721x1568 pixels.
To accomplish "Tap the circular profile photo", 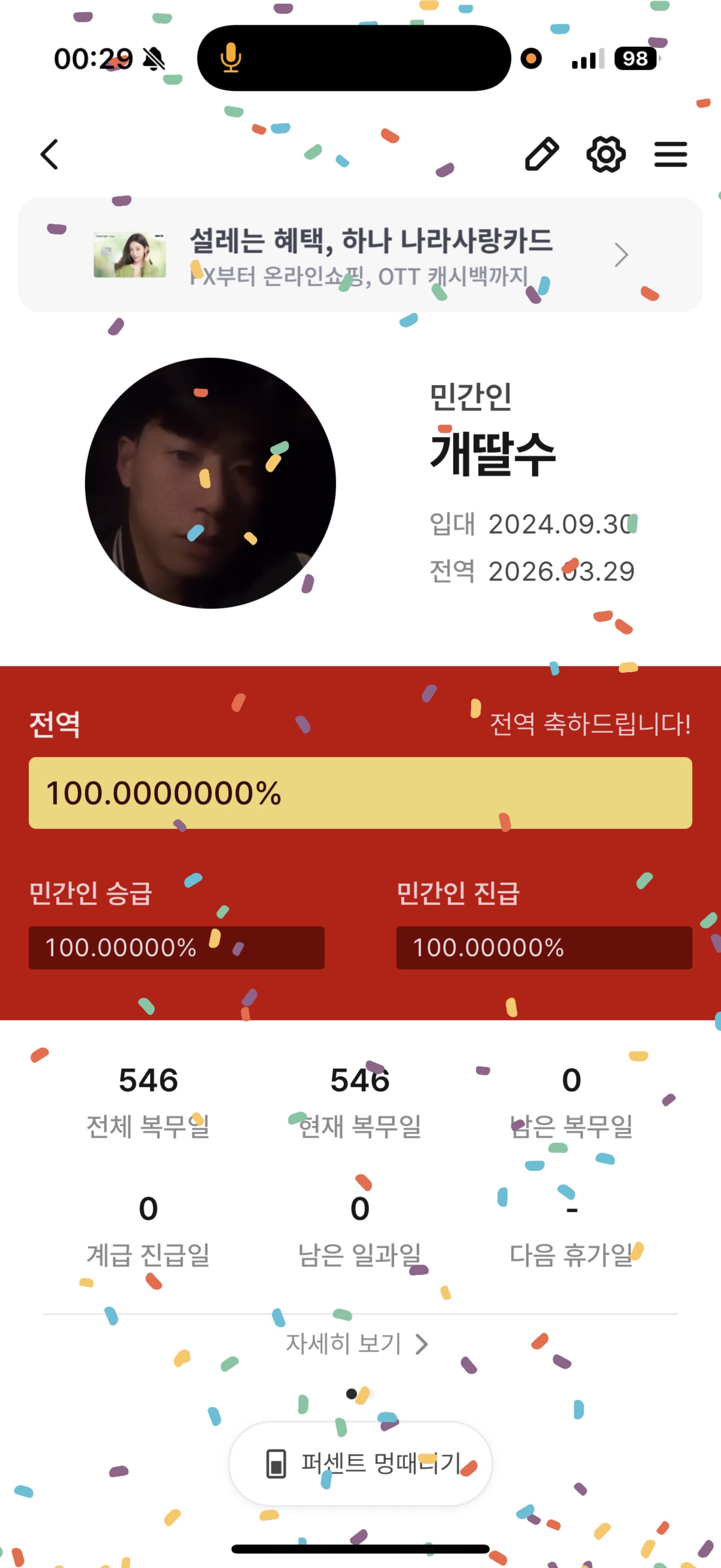I will 211,483.
